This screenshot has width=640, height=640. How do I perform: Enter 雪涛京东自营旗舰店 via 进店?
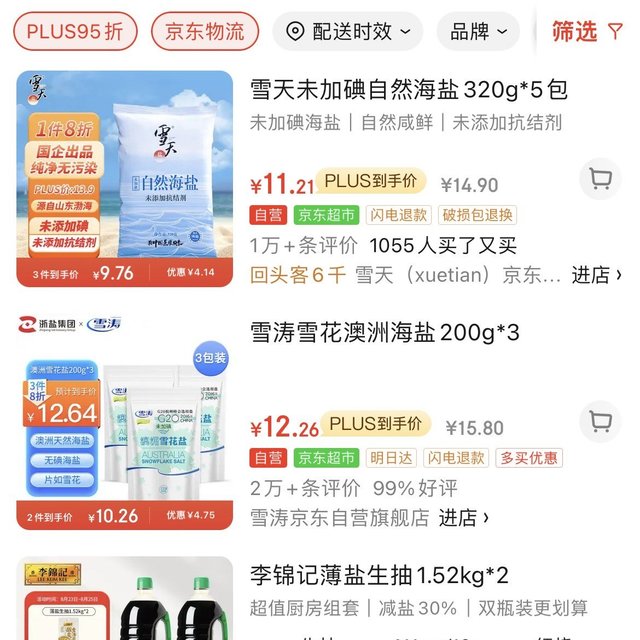464,517
